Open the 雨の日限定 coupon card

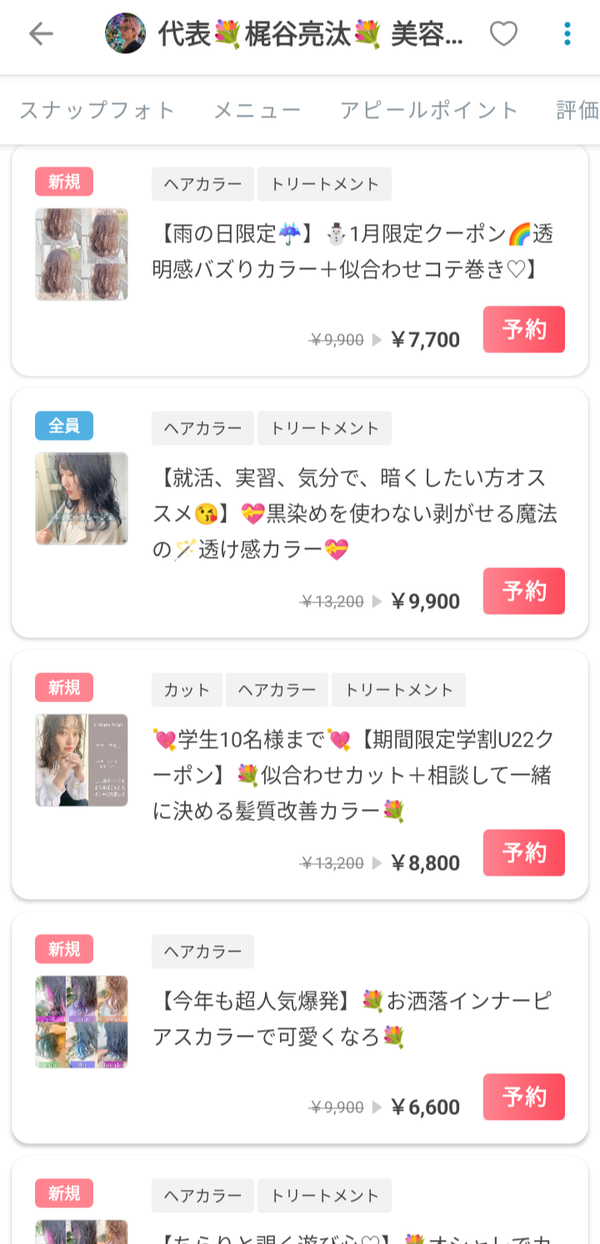(x=300, y=260)
